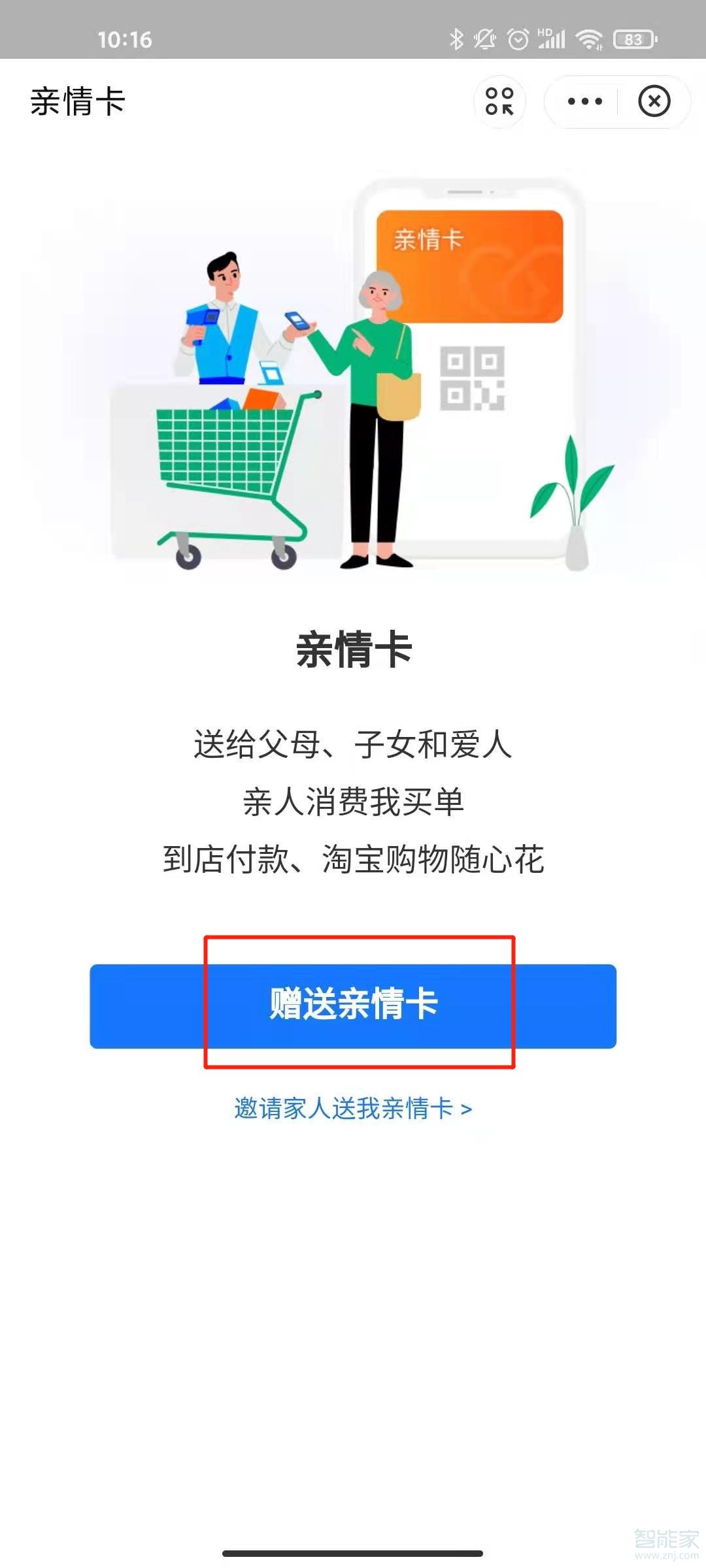
Task: Tap the 赠送亲情卡 button
Action: point(353,1005)
